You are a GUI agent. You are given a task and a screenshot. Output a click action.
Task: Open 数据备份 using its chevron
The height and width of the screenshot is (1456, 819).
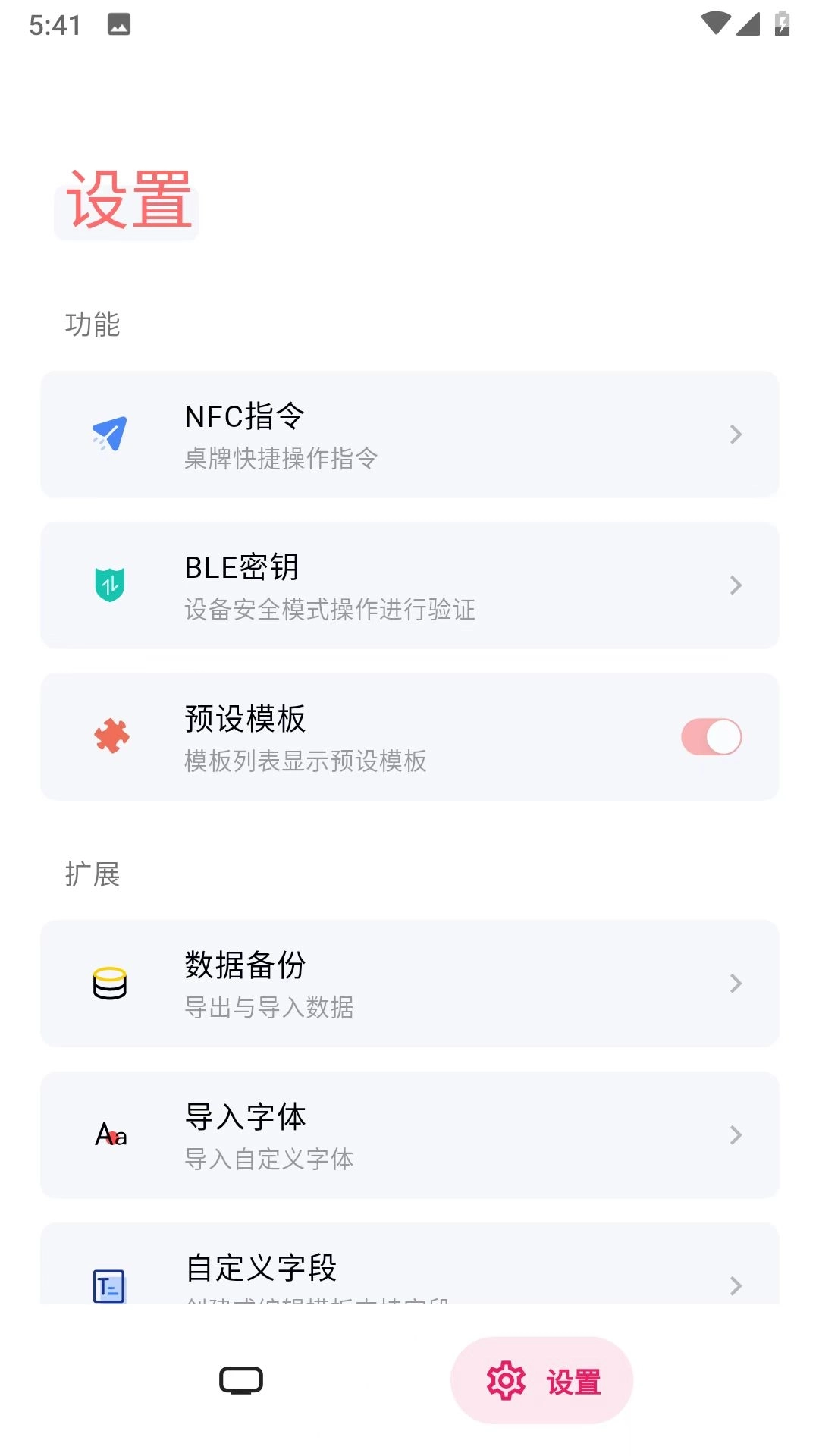[736, 984]
